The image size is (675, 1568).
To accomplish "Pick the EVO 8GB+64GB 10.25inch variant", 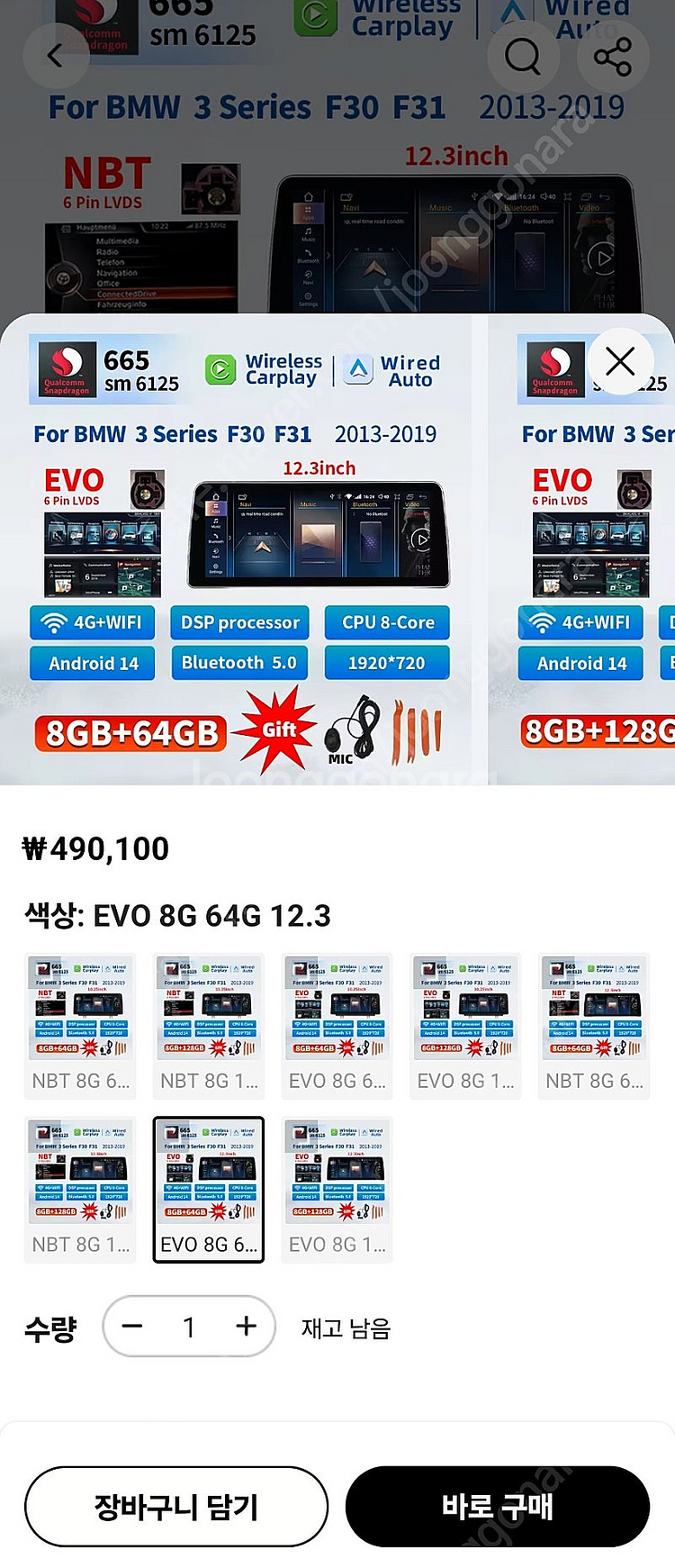I will pyautogui.click(x=337, y=1025).
